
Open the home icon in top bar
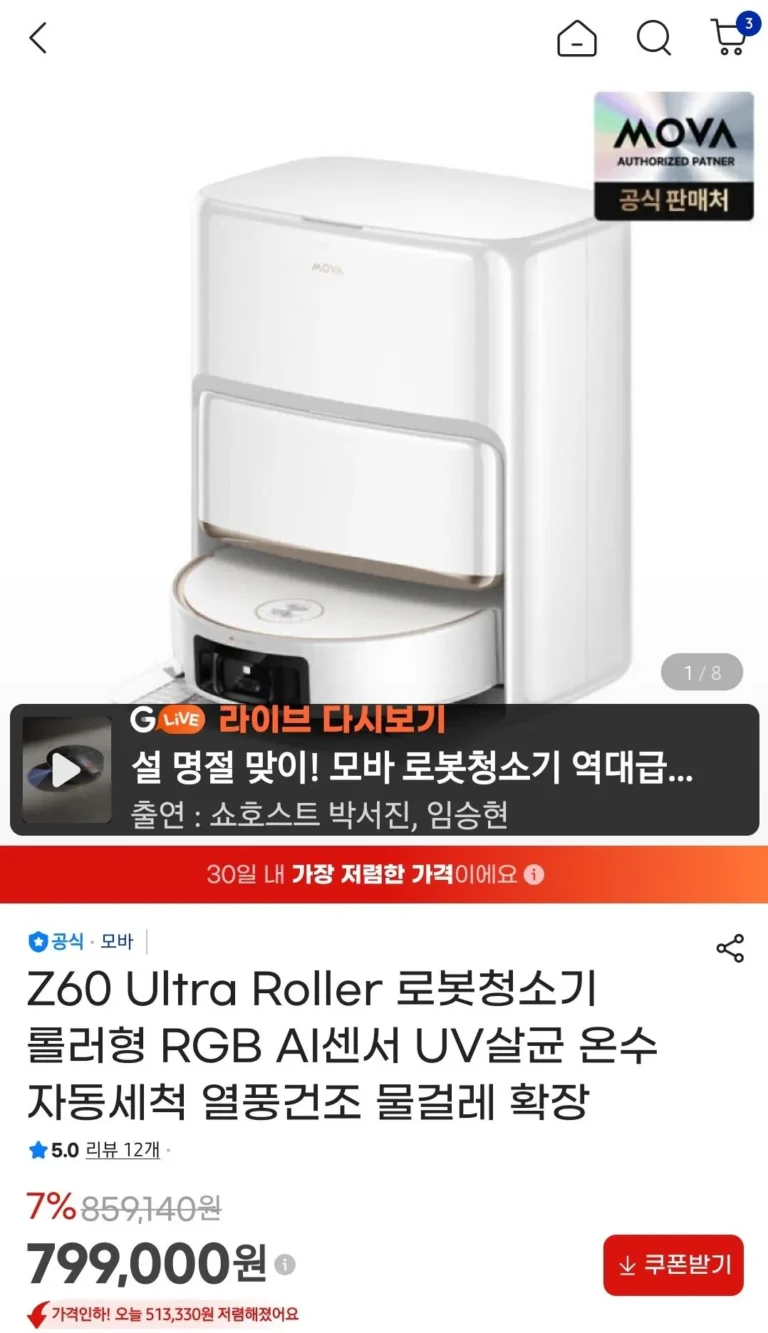tap(576, 39)
